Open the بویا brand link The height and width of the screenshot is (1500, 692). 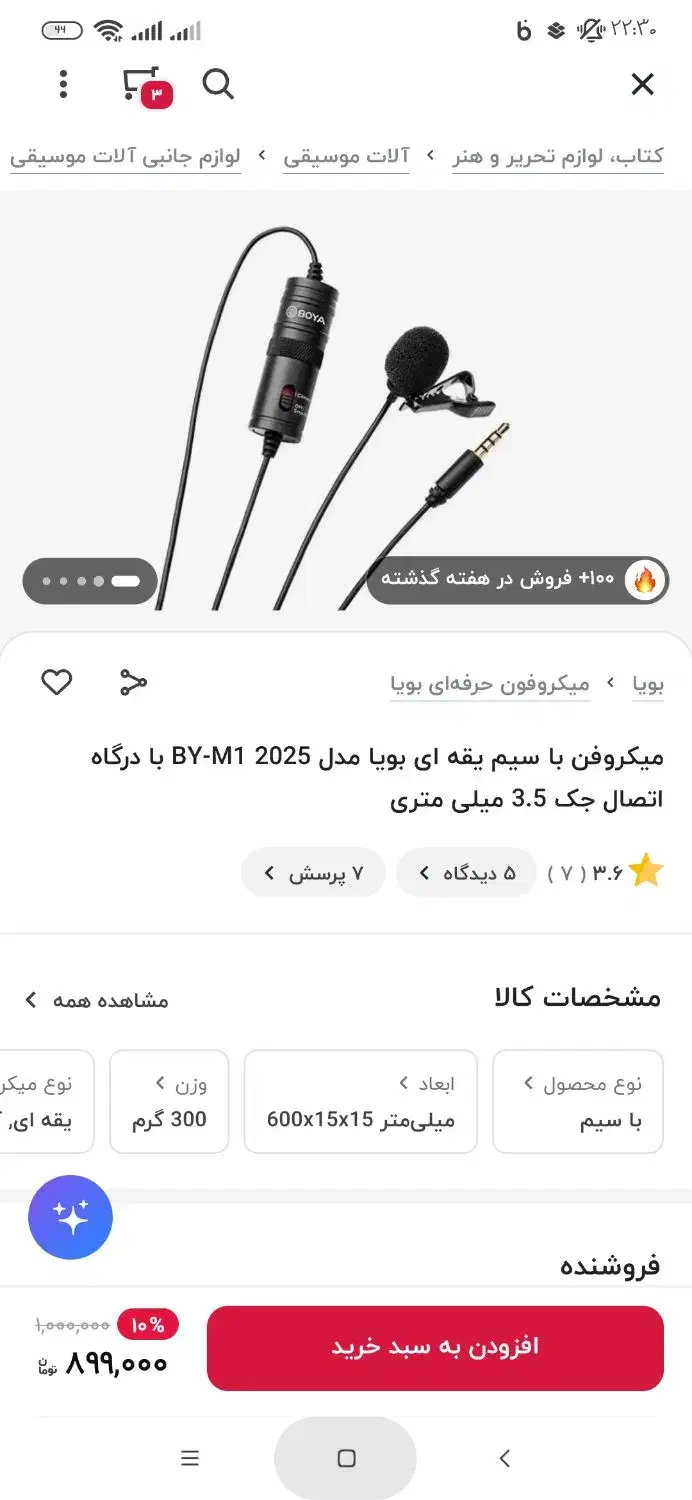click(648, 684)
